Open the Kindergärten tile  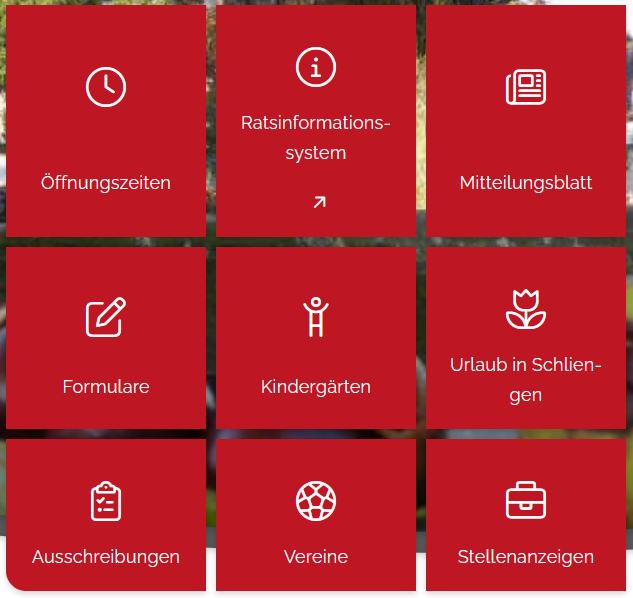(316, 340)
